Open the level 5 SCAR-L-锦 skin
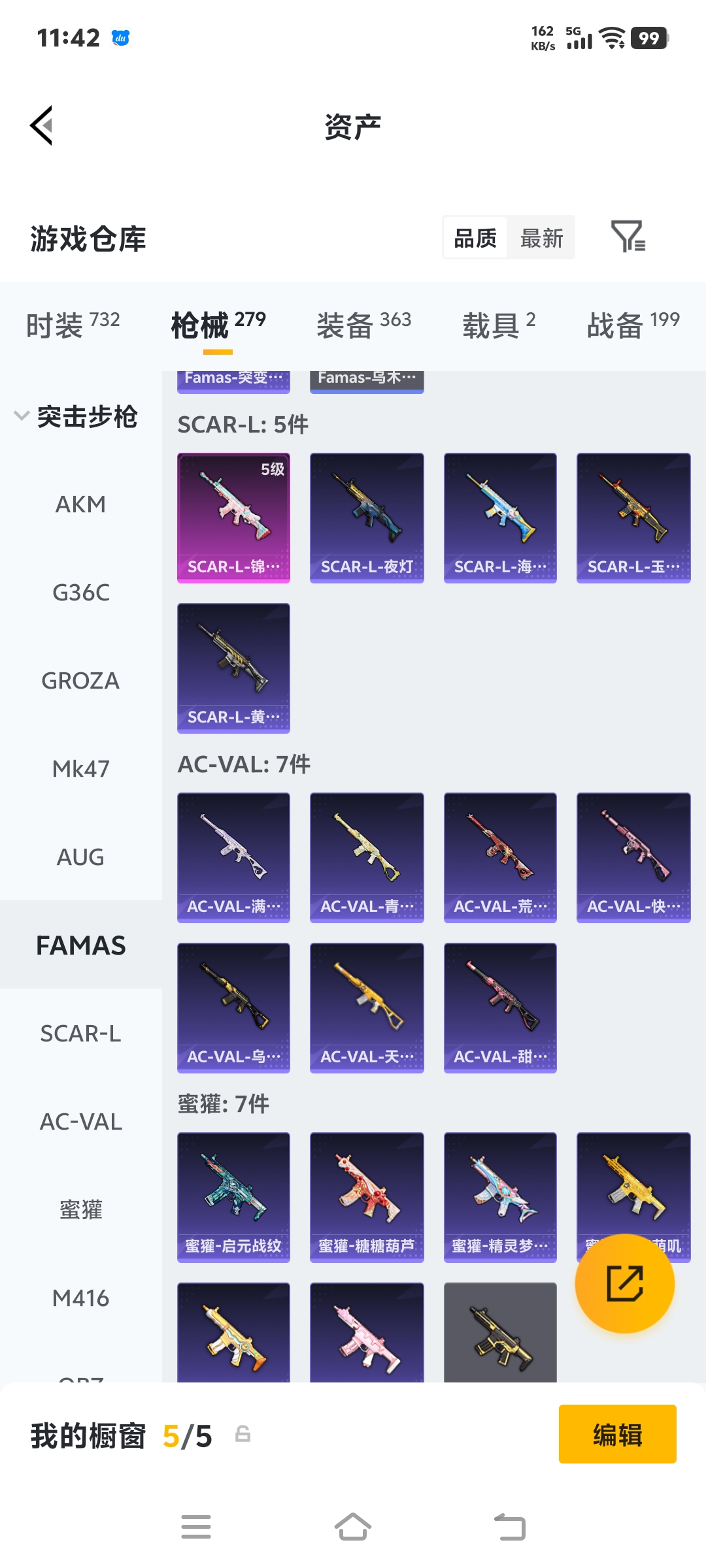The height and width of the screenshot is (1568, 706). tap(233, 517)
